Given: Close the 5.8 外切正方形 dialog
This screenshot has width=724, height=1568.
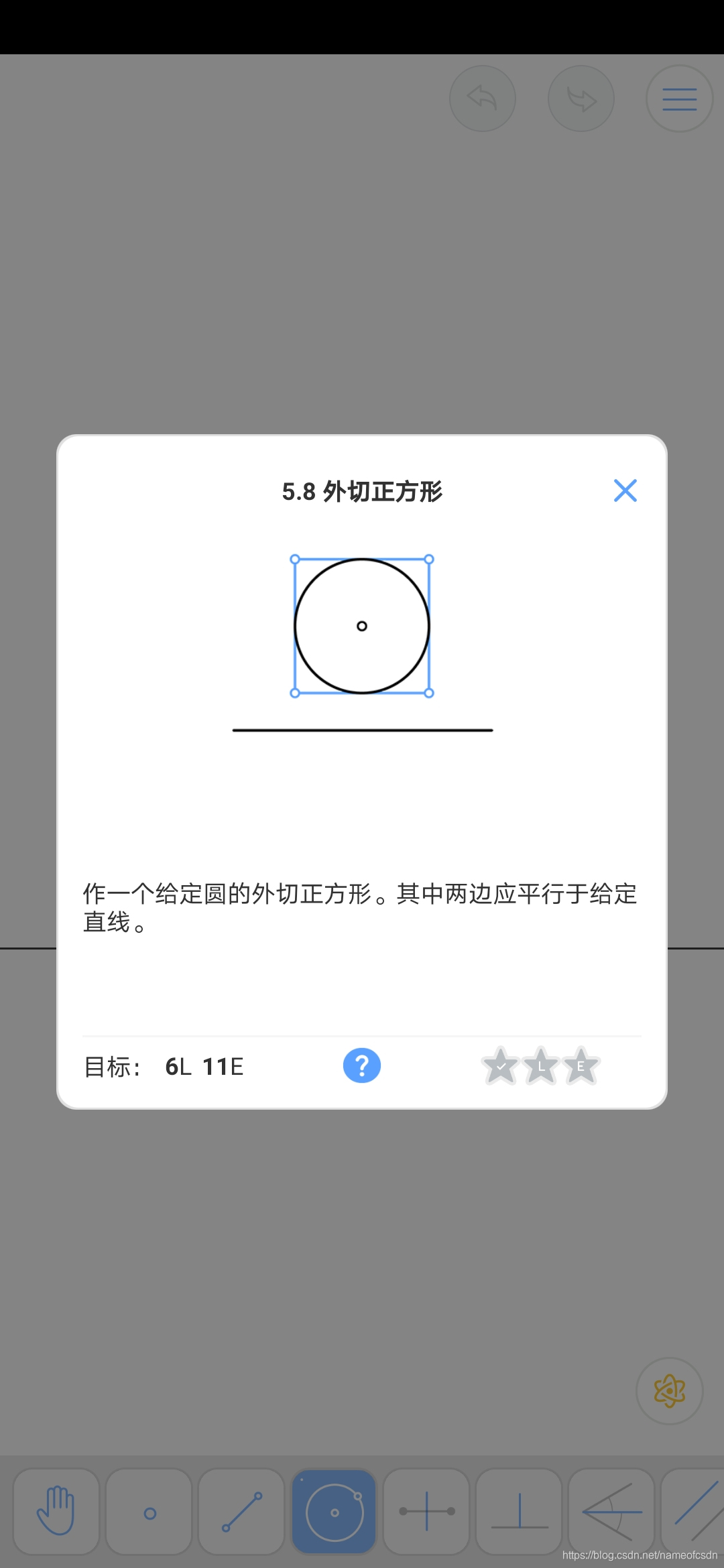Looking at the screenshot, I should pyautogui.click(x=625, y=491).
